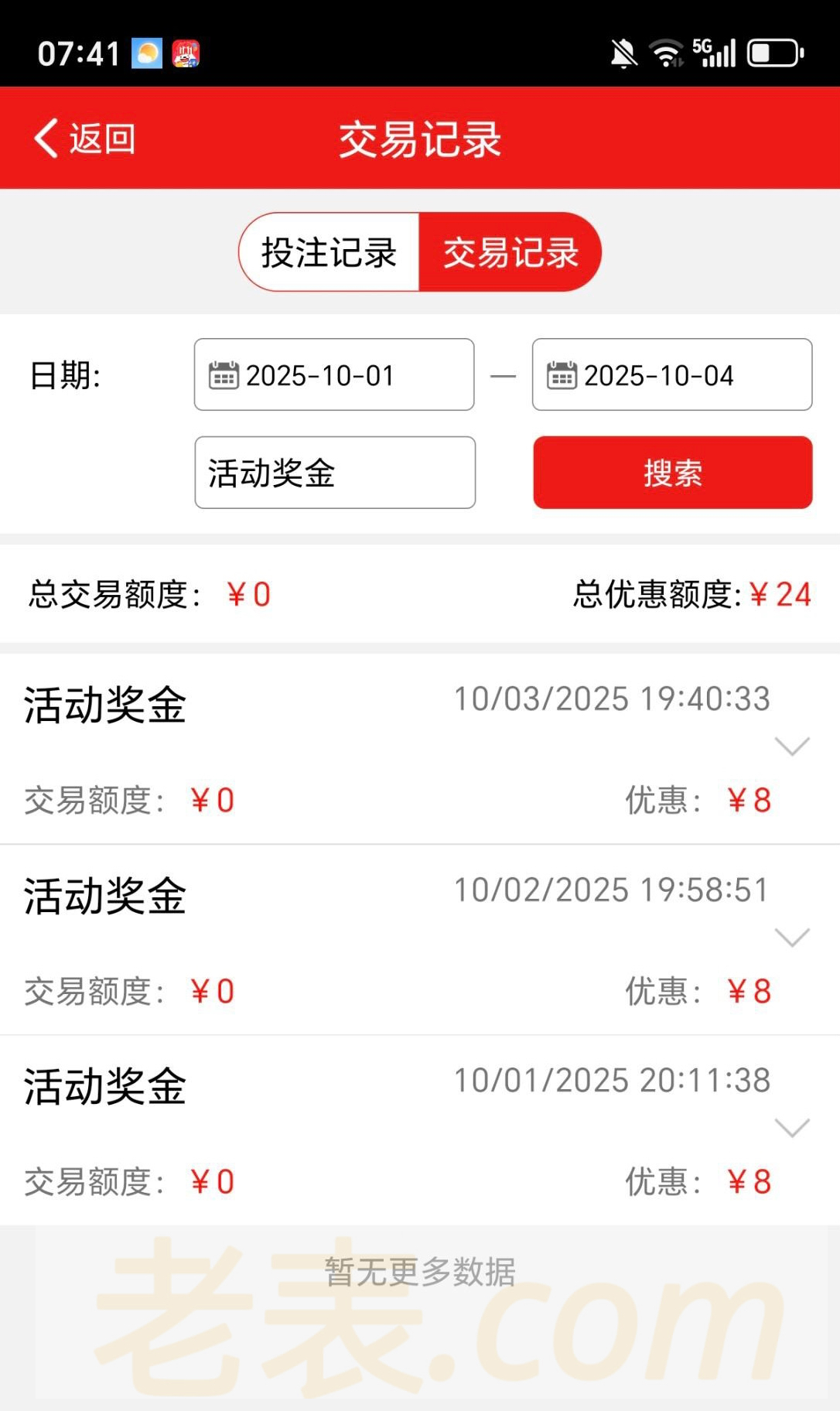Expand the 10/03/2025 19:40:33 record
The image size is (840, 1411).
tap(792, 746)
